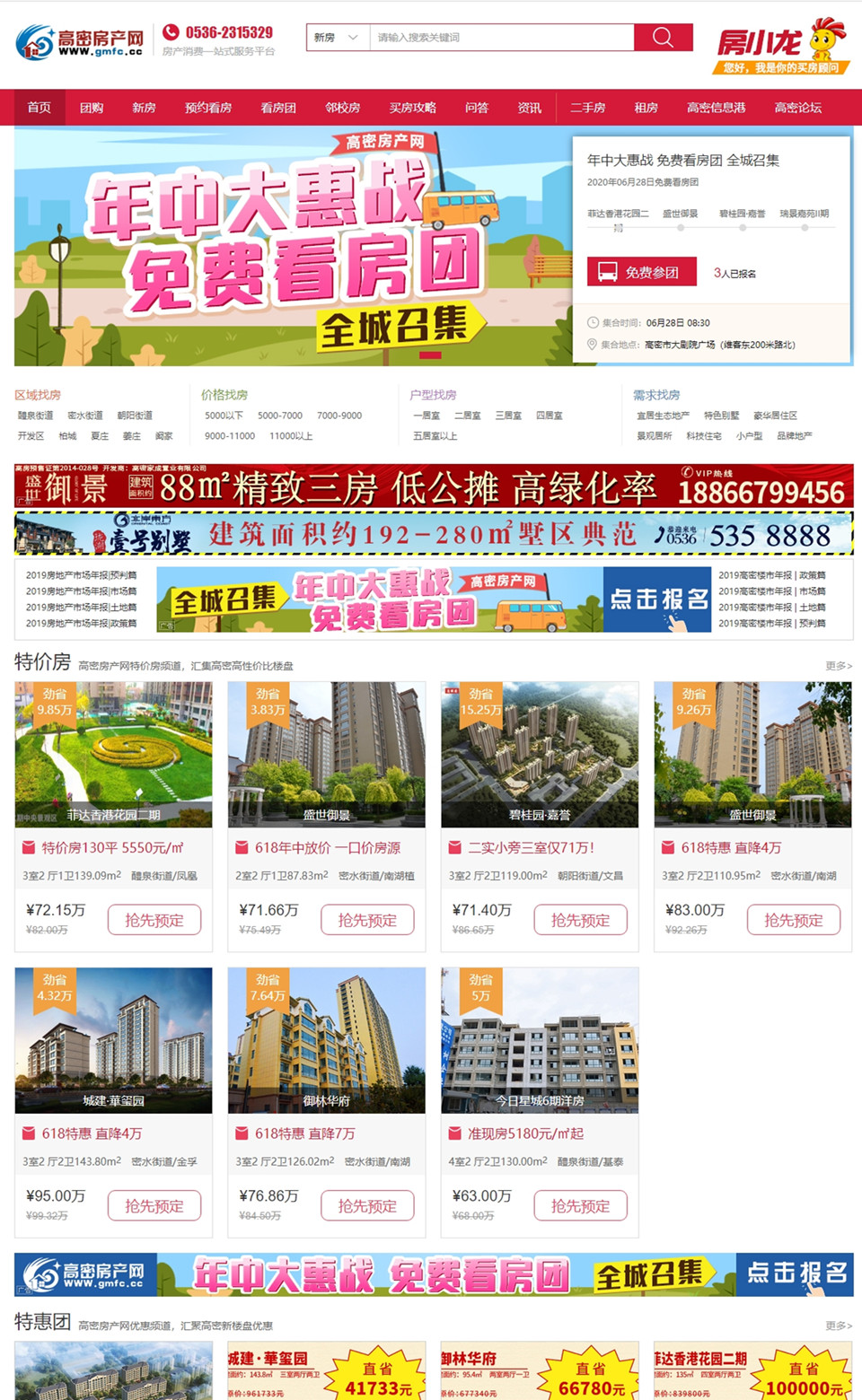
Task: Switch to the 团购 nav tab
Action: coord(92,108)
